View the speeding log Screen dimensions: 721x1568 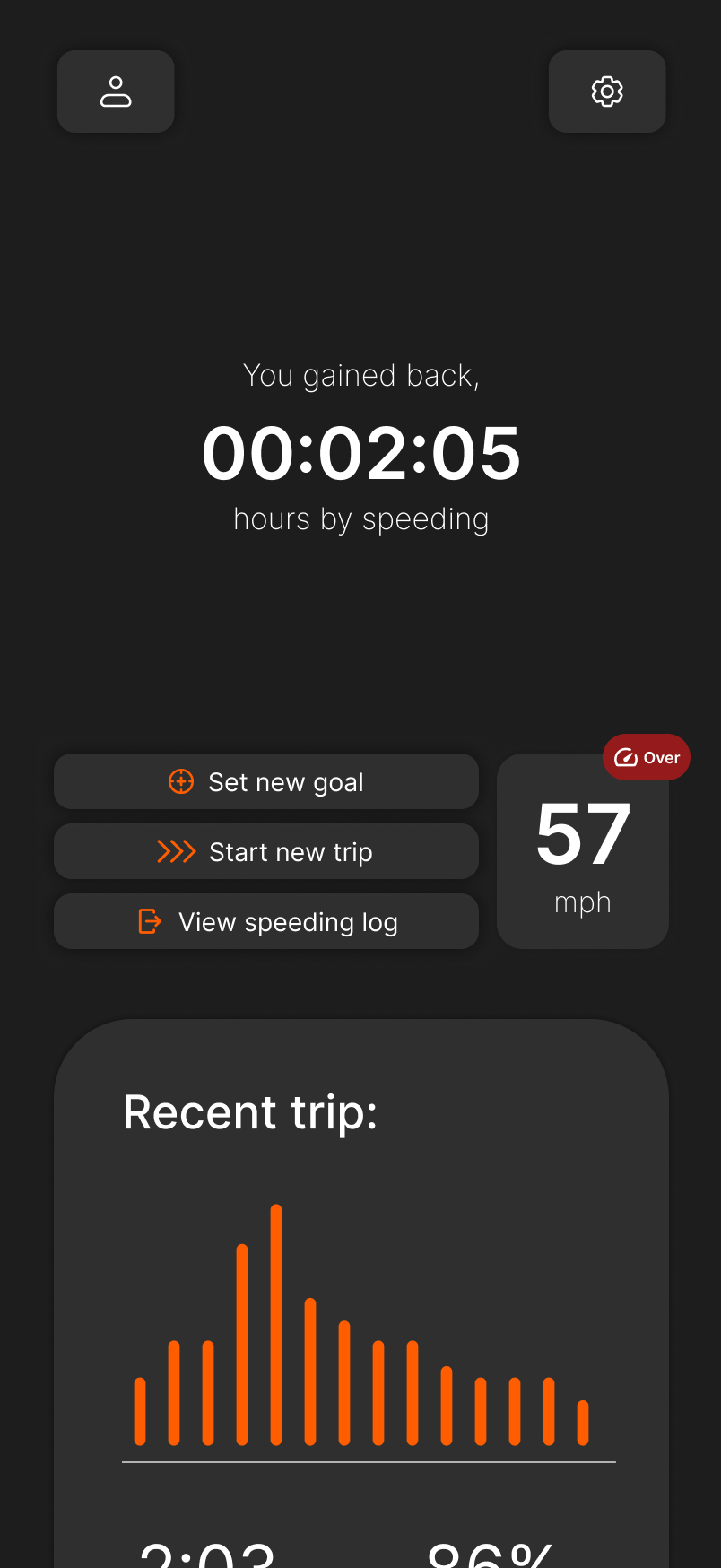[x=266, y=921]
